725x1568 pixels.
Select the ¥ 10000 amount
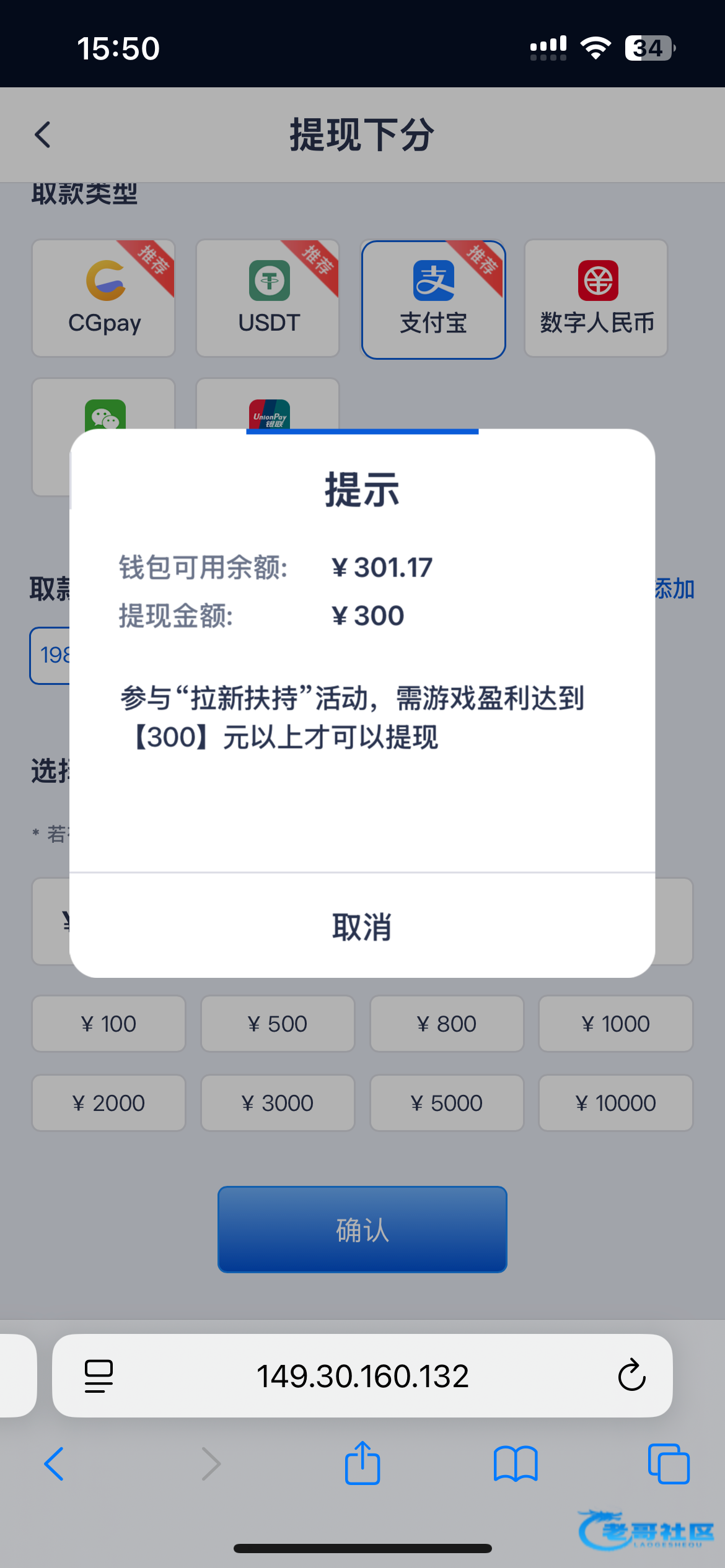(x=615, y=1103)
